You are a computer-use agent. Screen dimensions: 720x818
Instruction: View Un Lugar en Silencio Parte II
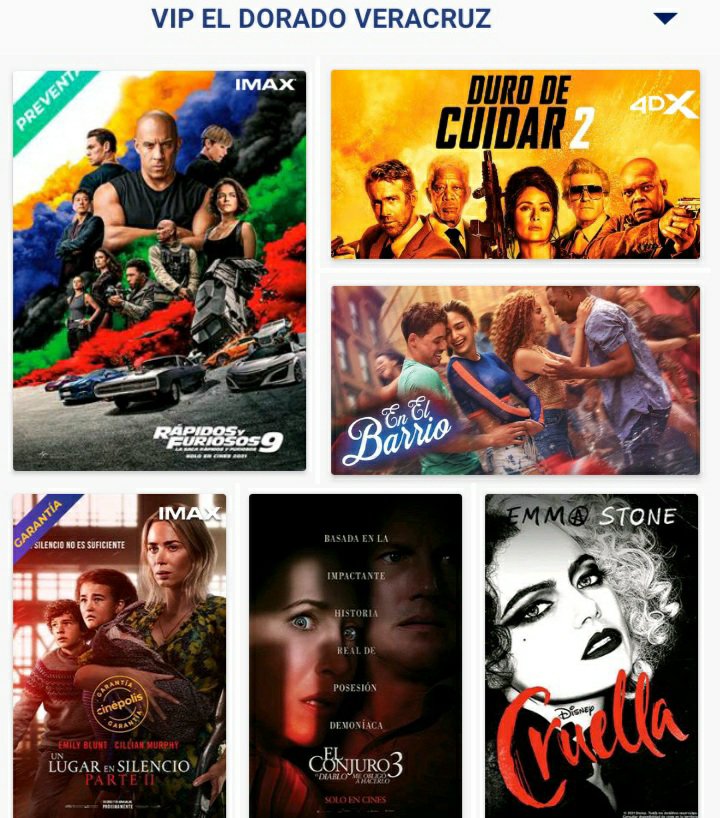pyautogui.click(x=119, y=655)
